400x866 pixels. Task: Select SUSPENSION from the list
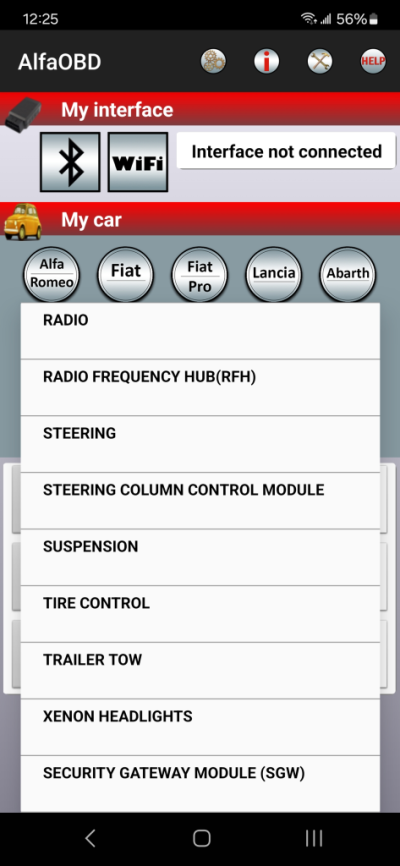coord(200,557)
